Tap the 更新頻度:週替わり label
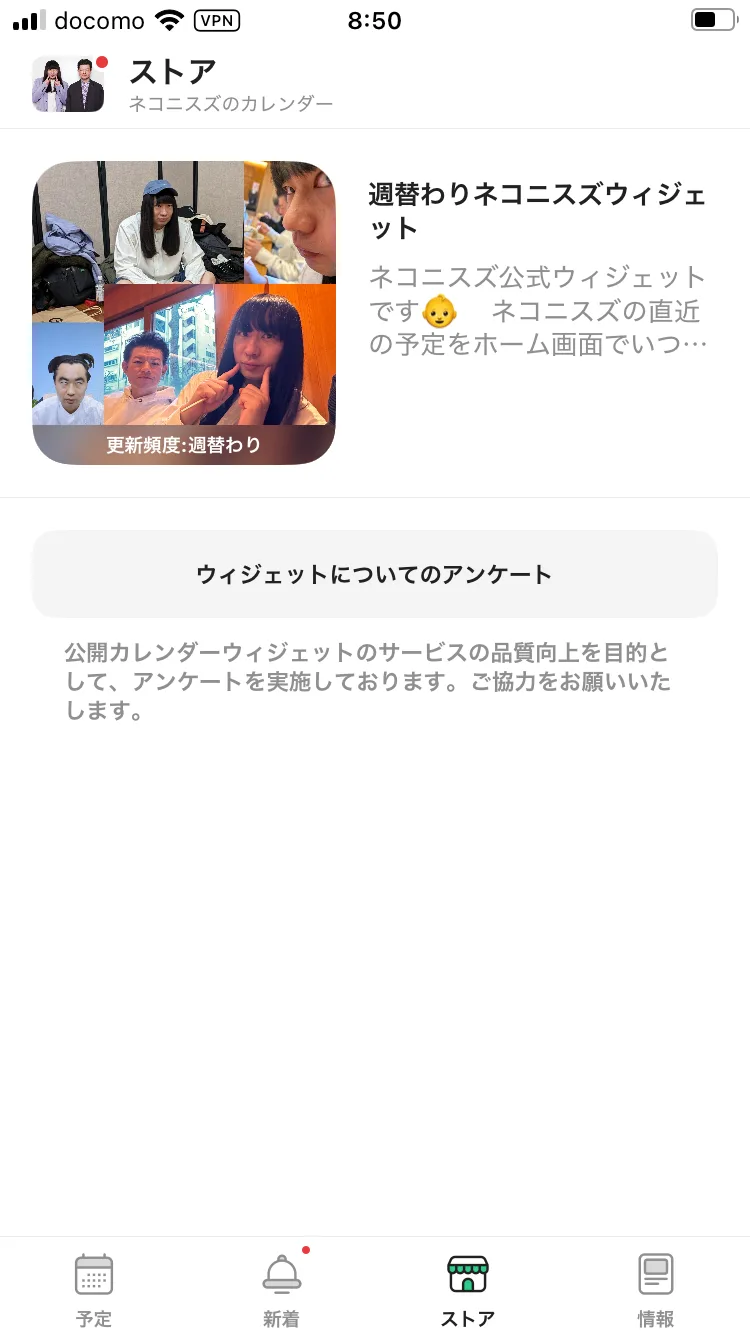750x1334 pixels. [x=185, y=444]
